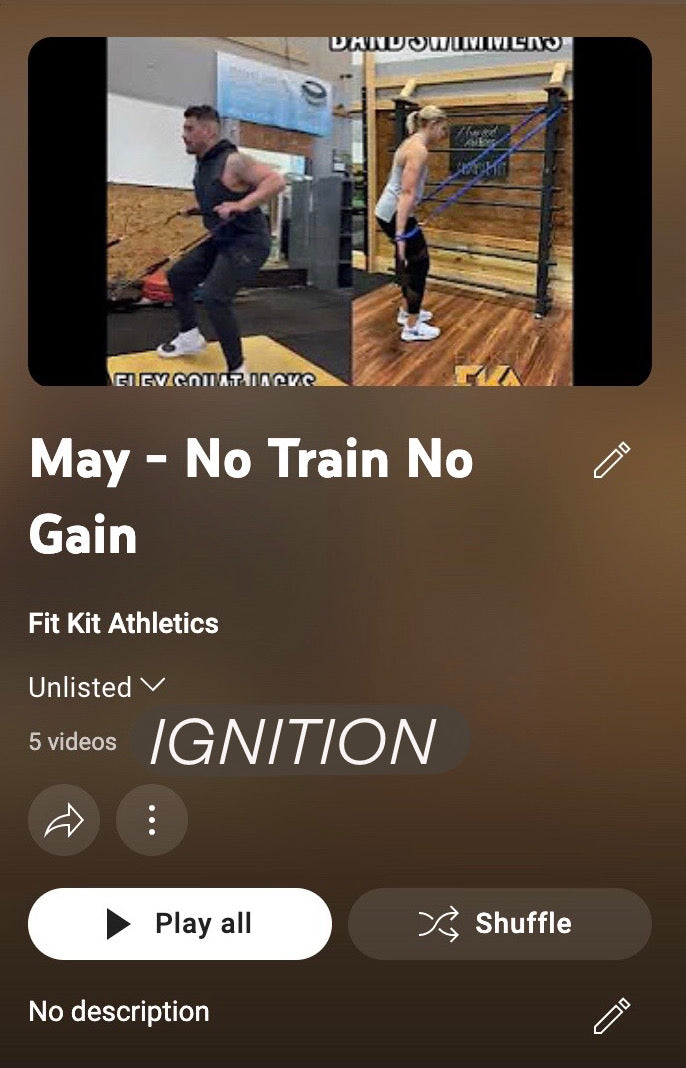Share this playlist
This screenshot has width=686, height=1068.
coord(64,821)
